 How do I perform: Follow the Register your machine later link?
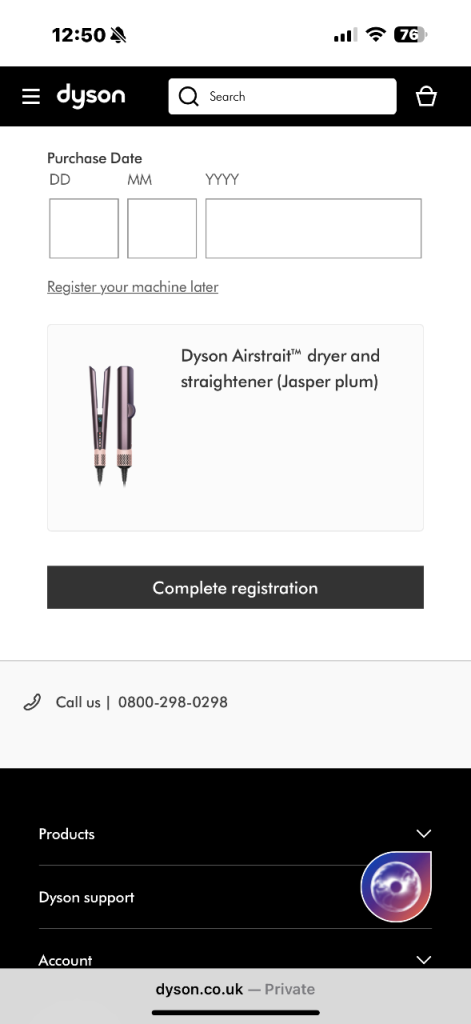tap(133, 287)
